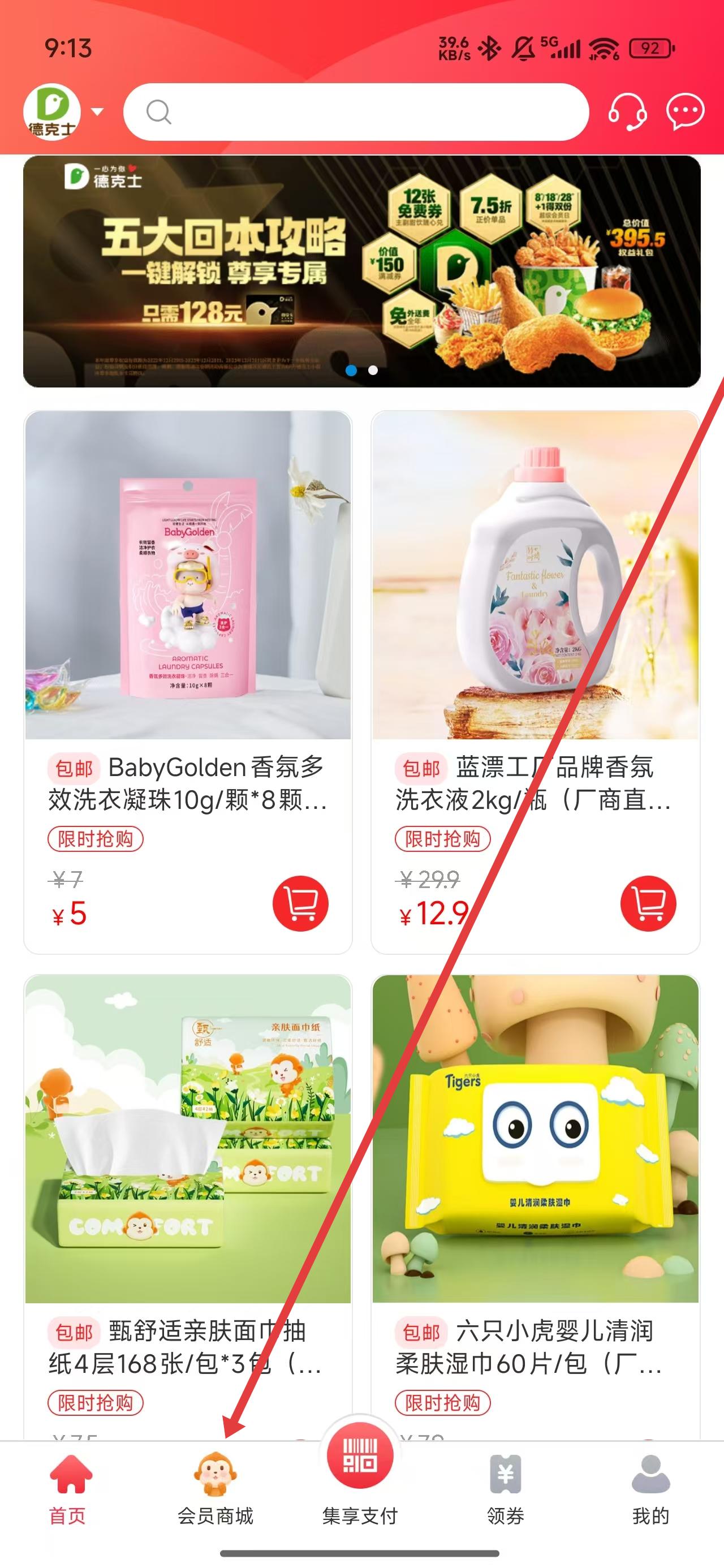Open the BabyGolden laundry capsules product card
724x1568 pixels.
coord(188,575)
